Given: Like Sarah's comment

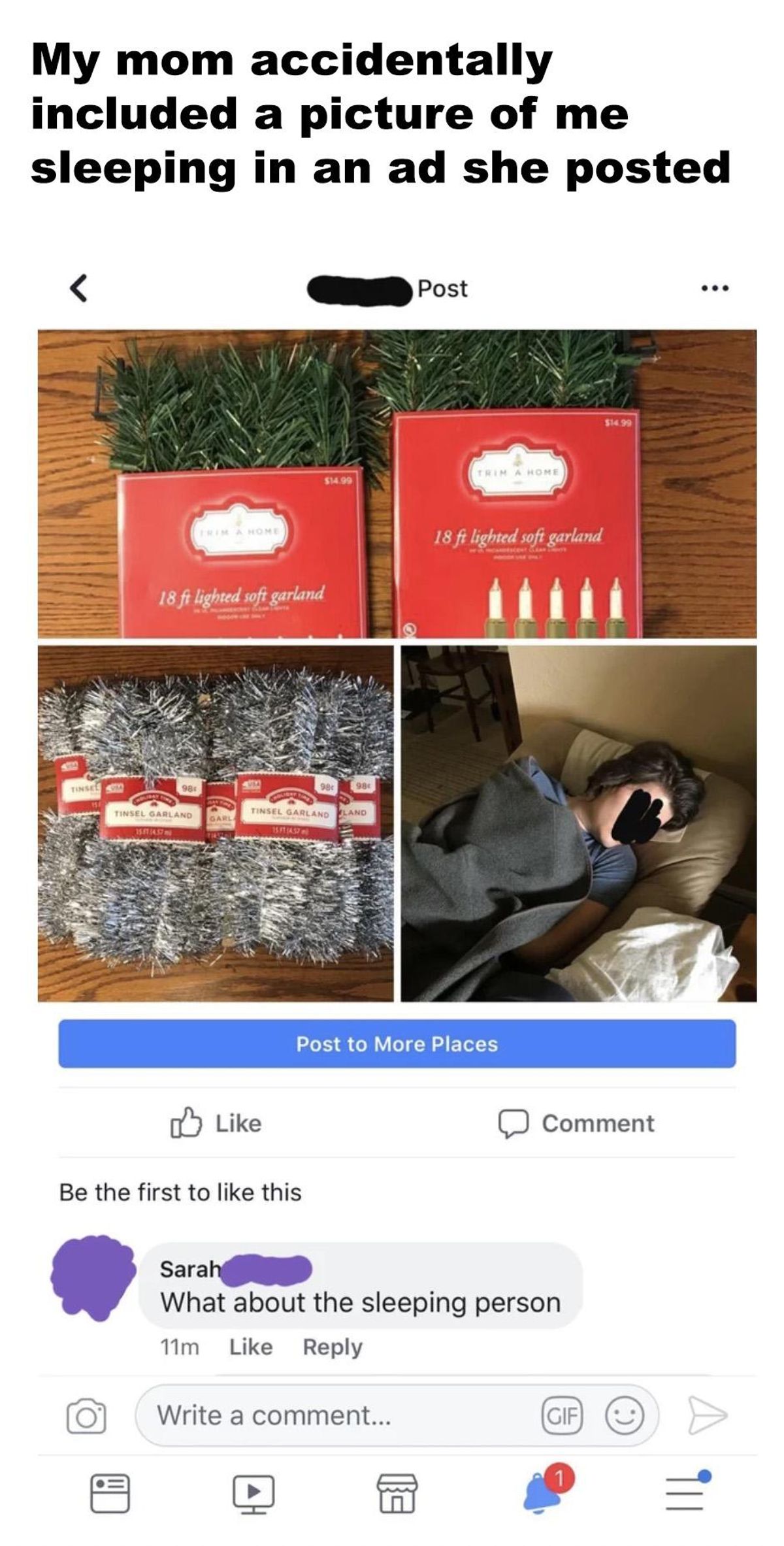Looking at the screenshot, I should click(250, 1347).
